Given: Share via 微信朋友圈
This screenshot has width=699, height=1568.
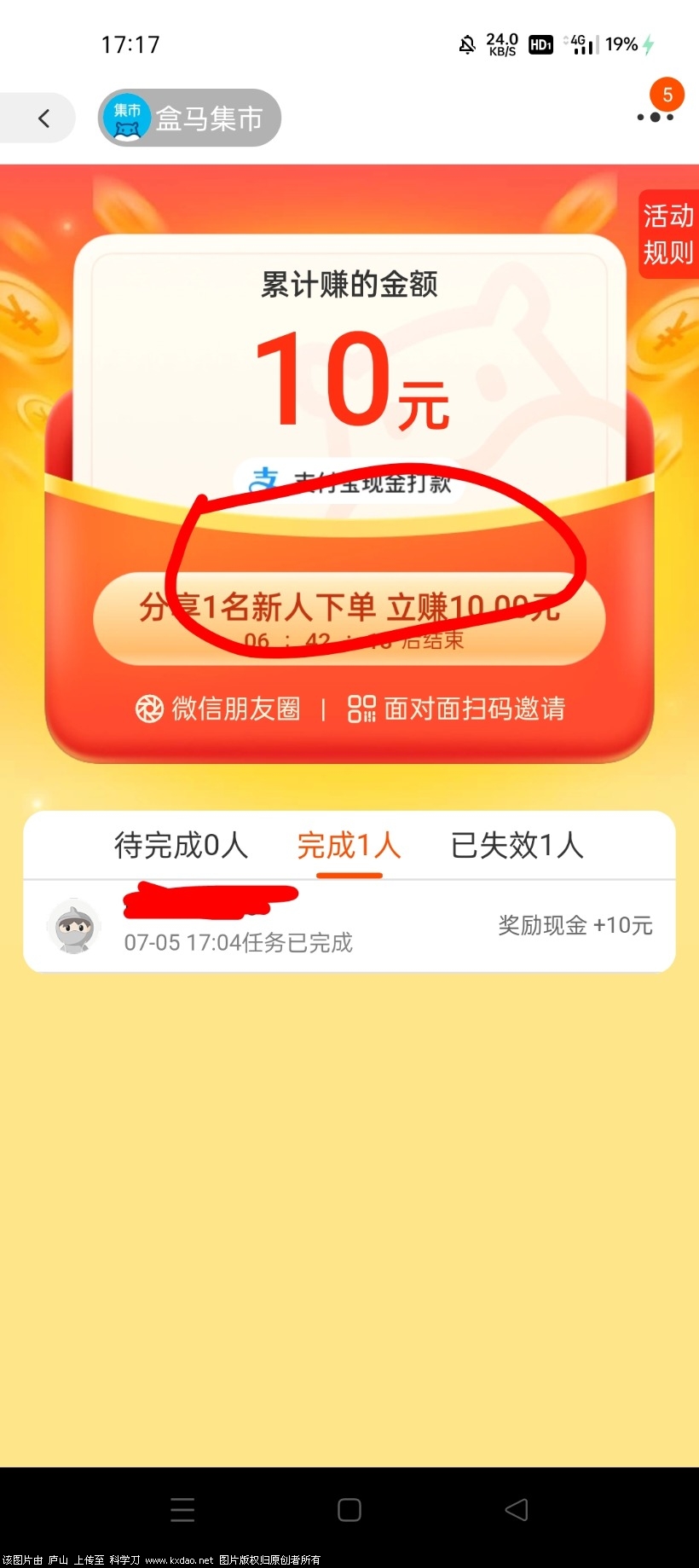Looking at the screenshot, I should click(x=218, y=709).
